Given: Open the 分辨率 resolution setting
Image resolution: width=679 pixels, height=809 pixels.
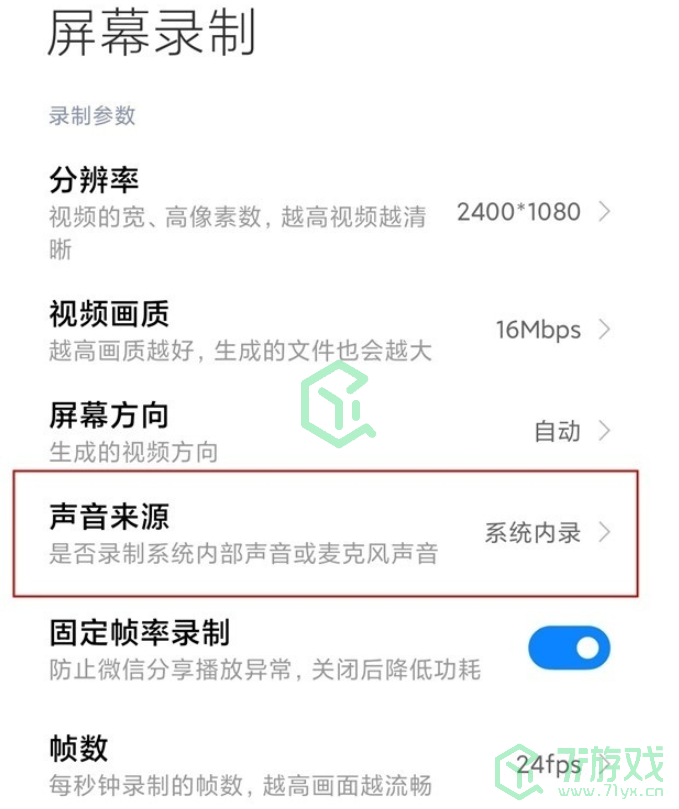Looking at the screenshot, I should point(330,212).
